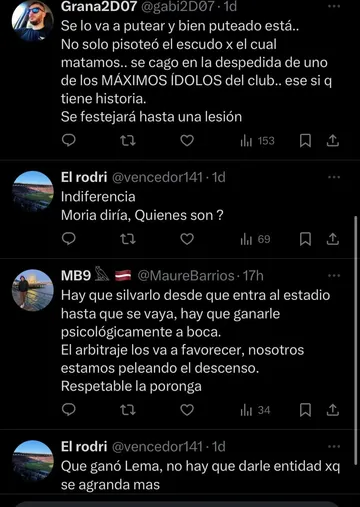The height and width of the screenshot is (507, 360).
Task: Like Grana2D07's tweet
Action: [x=187, y=141]
